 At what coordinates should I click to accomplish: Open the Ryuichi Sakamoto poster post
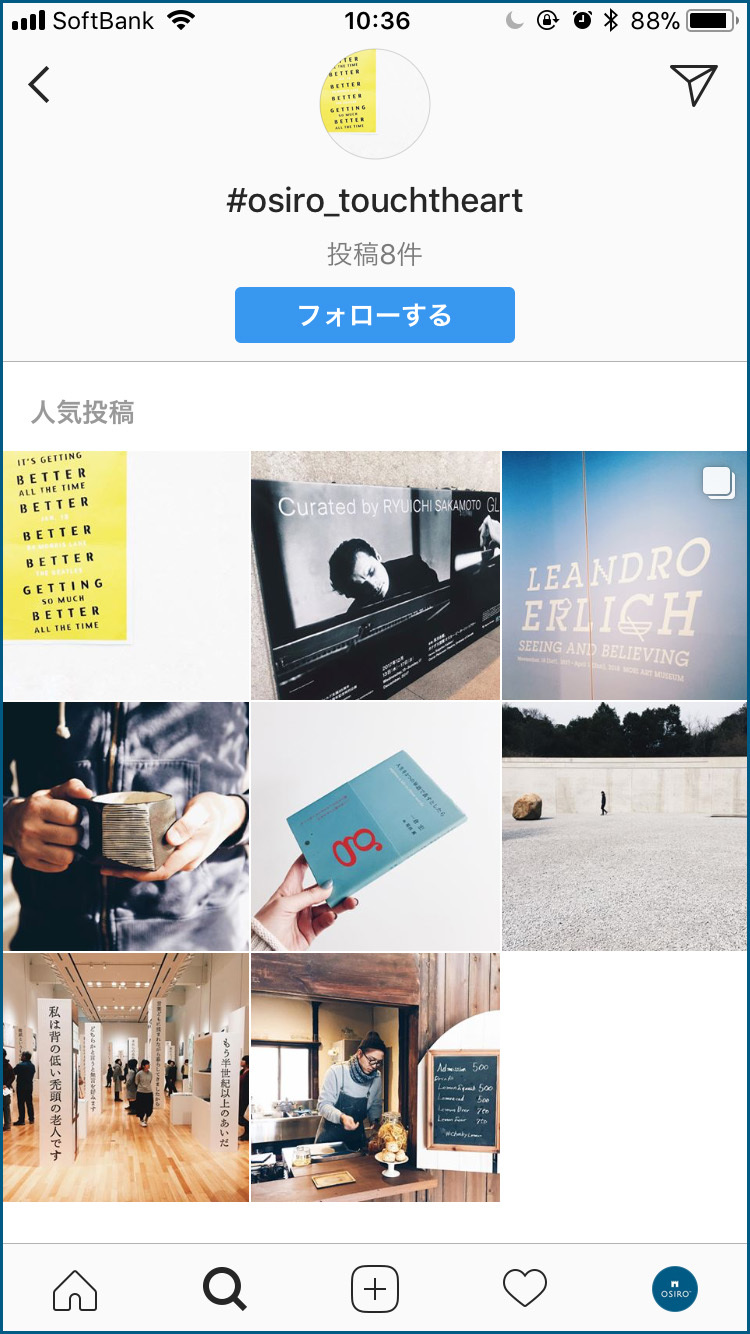(x=375, y=575)
